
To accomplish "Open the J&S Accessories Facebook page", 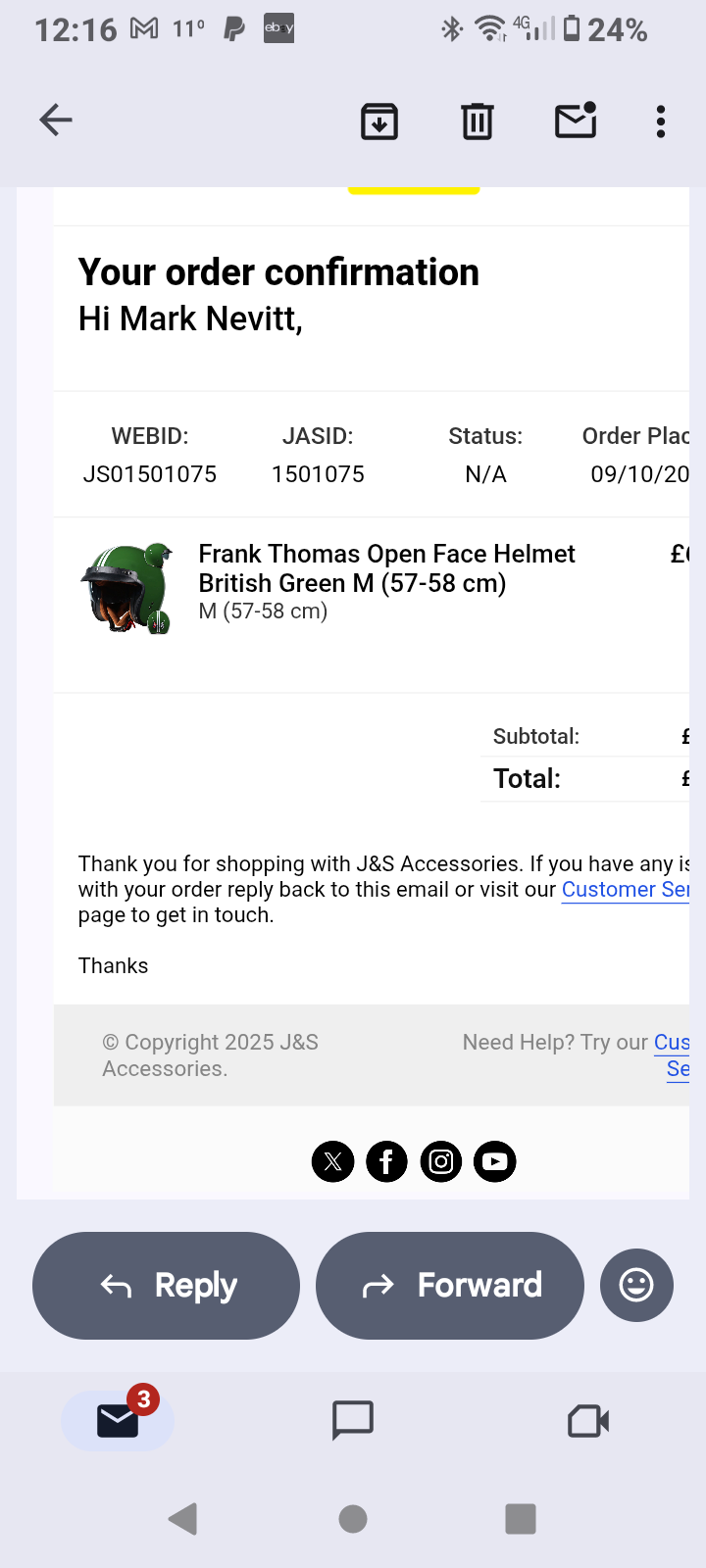I will (x=387, y=1162).
